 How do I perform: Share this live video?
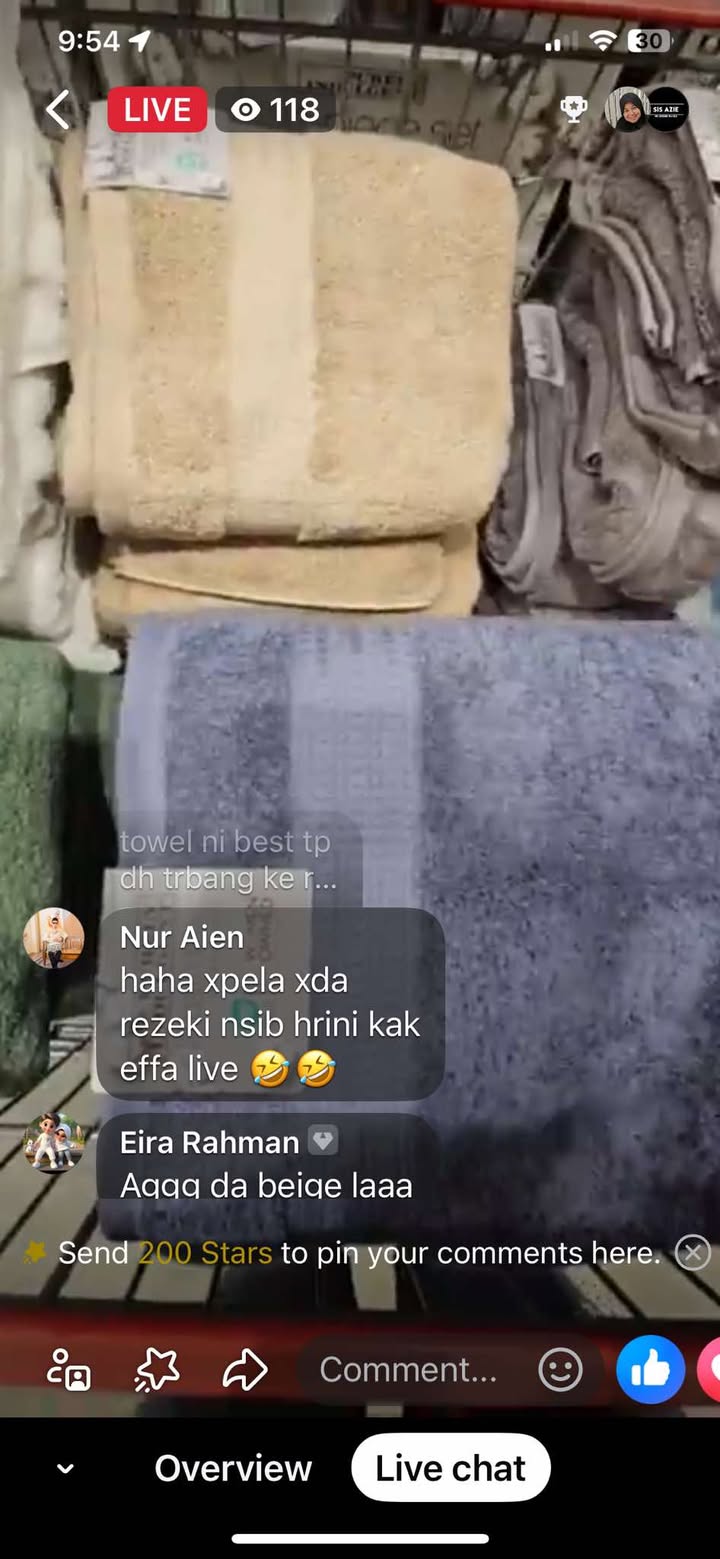245,1369
